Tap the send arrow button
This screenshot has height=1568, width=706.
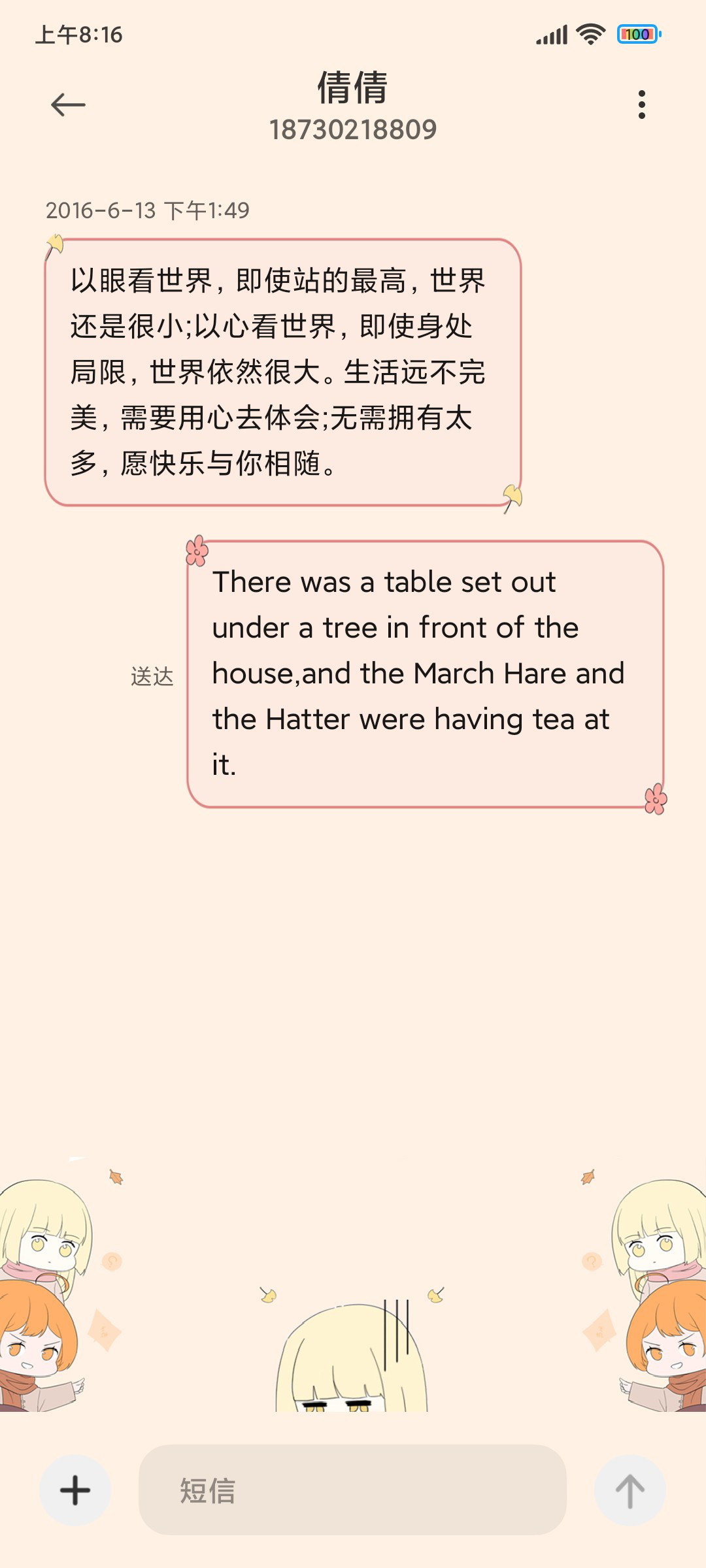630,1490
